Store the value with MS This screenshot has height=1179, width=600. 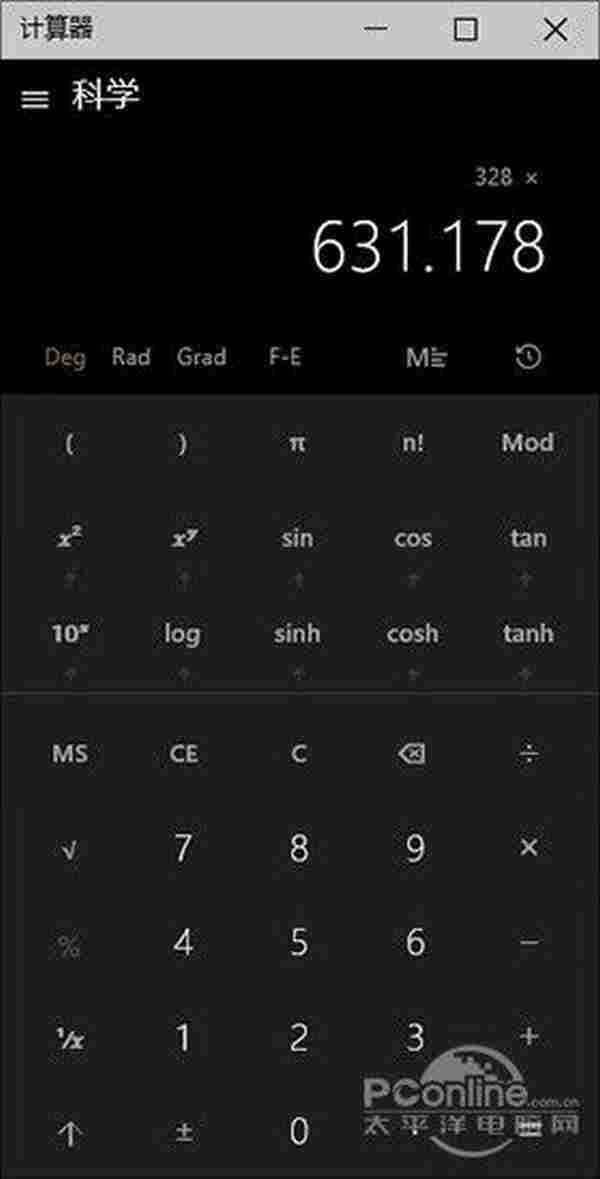point(69,754)
